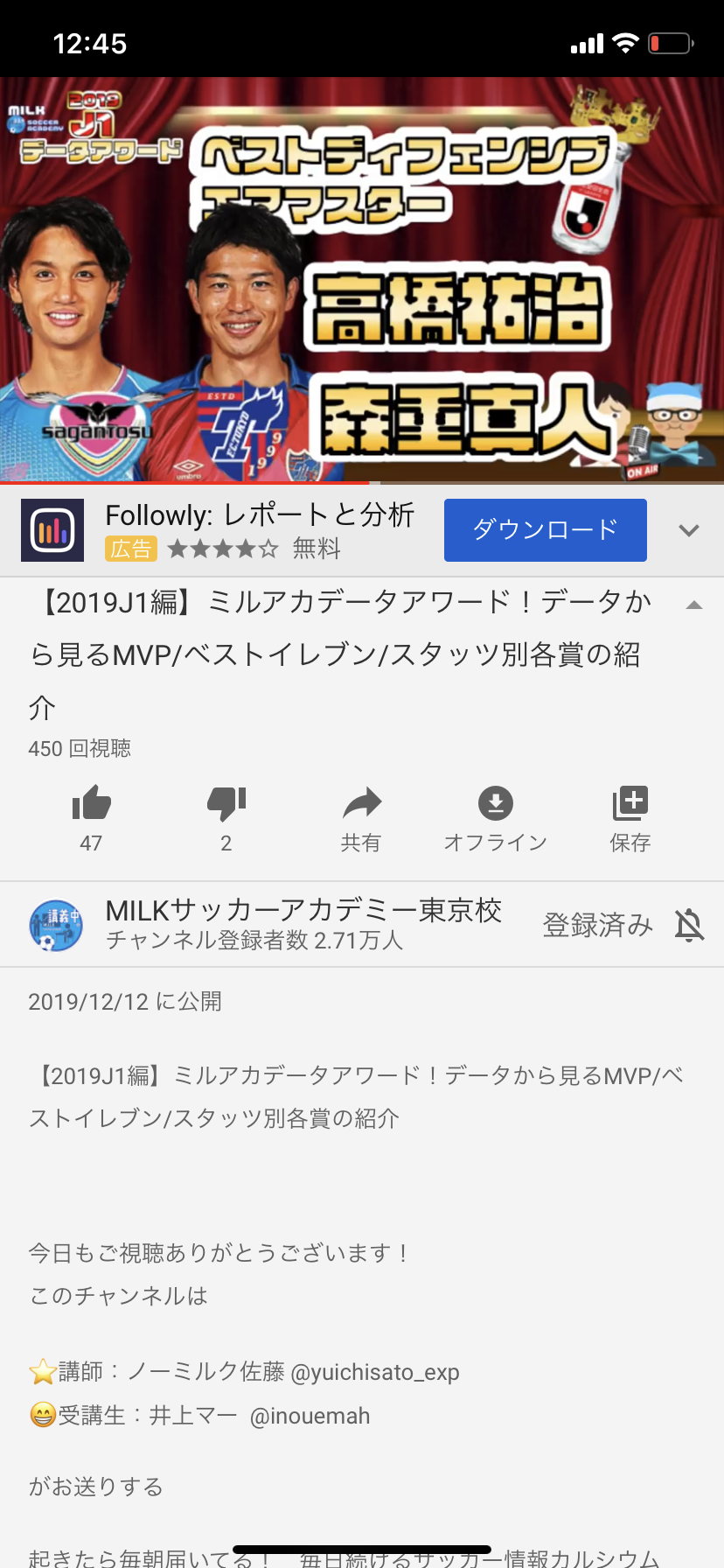Viewport: 724px width, 1568px height.
Task: Expand the Followly ad chevron
Action: pyautogui.click(x=689, y=530)
